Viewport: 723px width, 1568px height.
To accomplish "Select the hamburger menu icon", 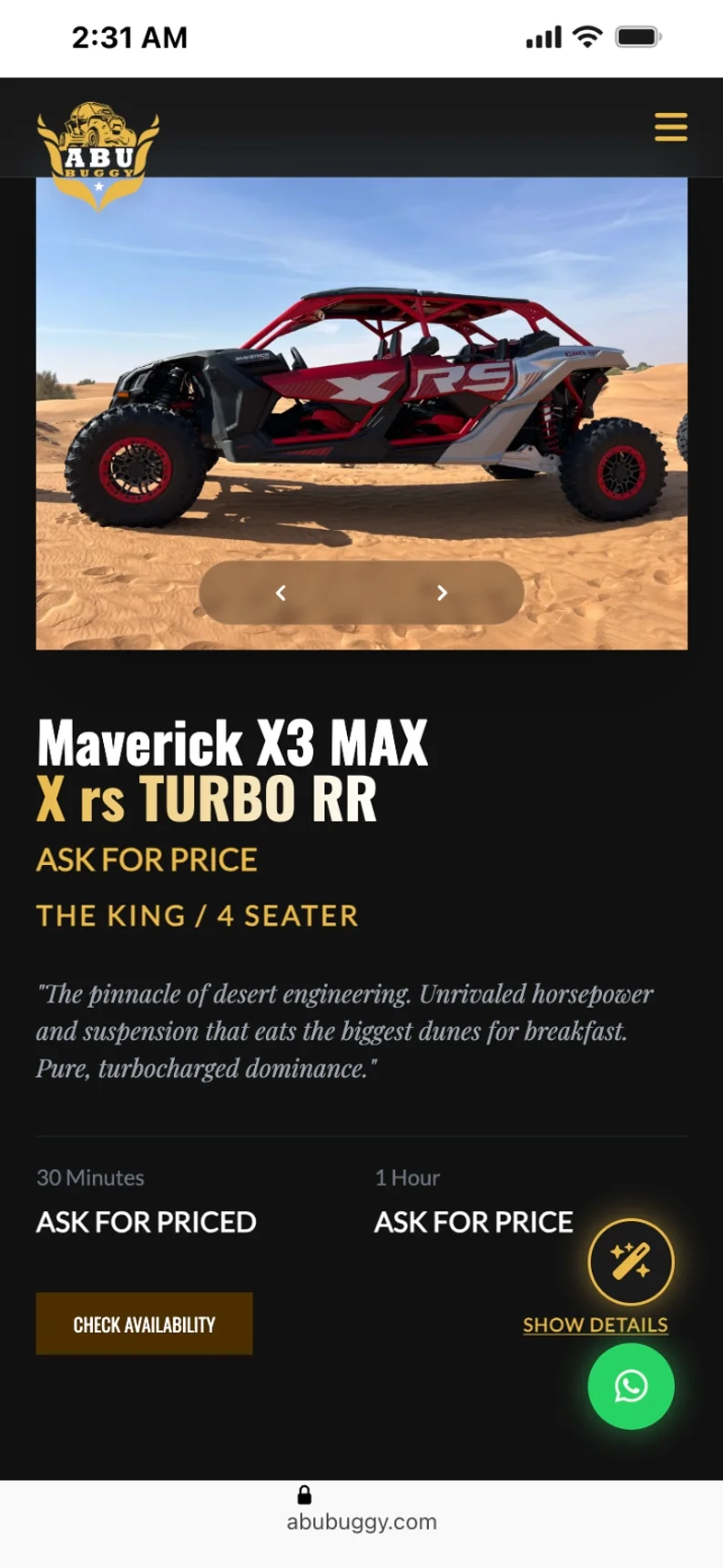I will (671, 127).
